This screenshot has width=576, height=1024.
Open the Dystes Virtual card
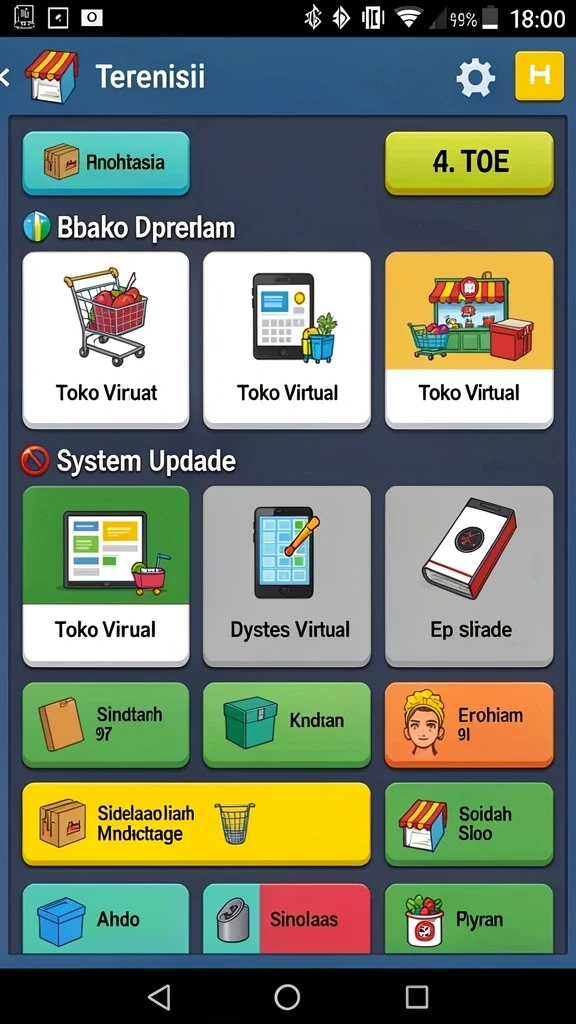coord(287,576)
